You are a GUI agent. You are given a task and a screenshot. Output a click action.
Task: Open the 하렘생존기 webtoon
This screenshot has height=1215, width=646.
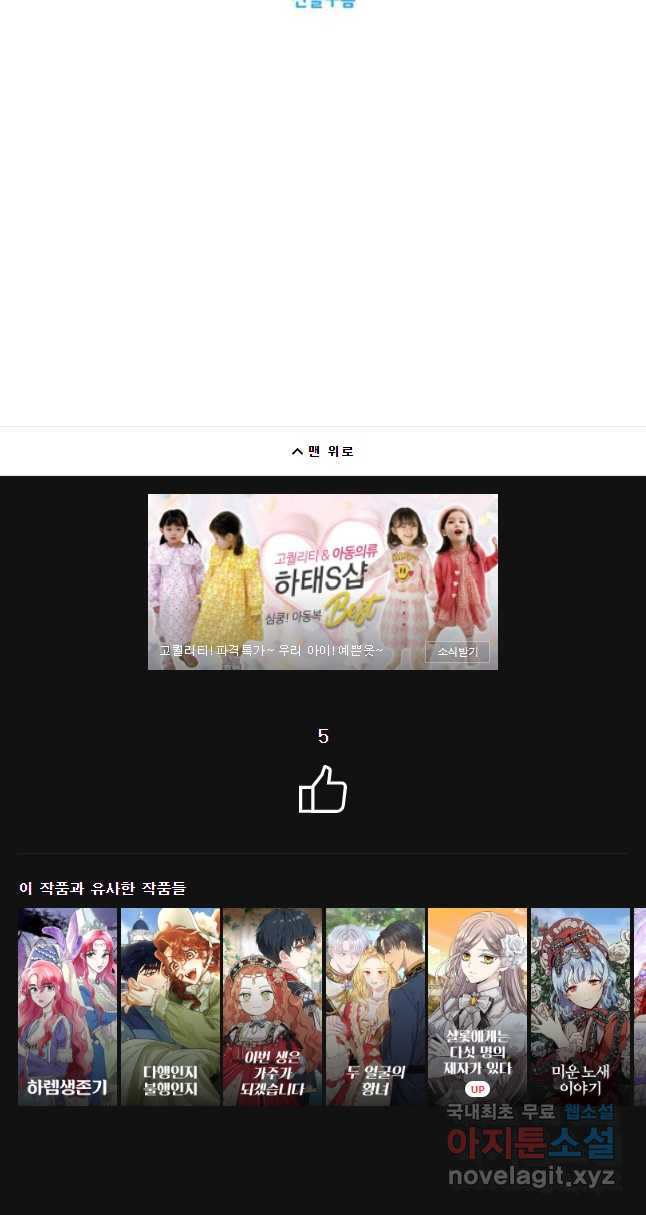(67, 1006)
